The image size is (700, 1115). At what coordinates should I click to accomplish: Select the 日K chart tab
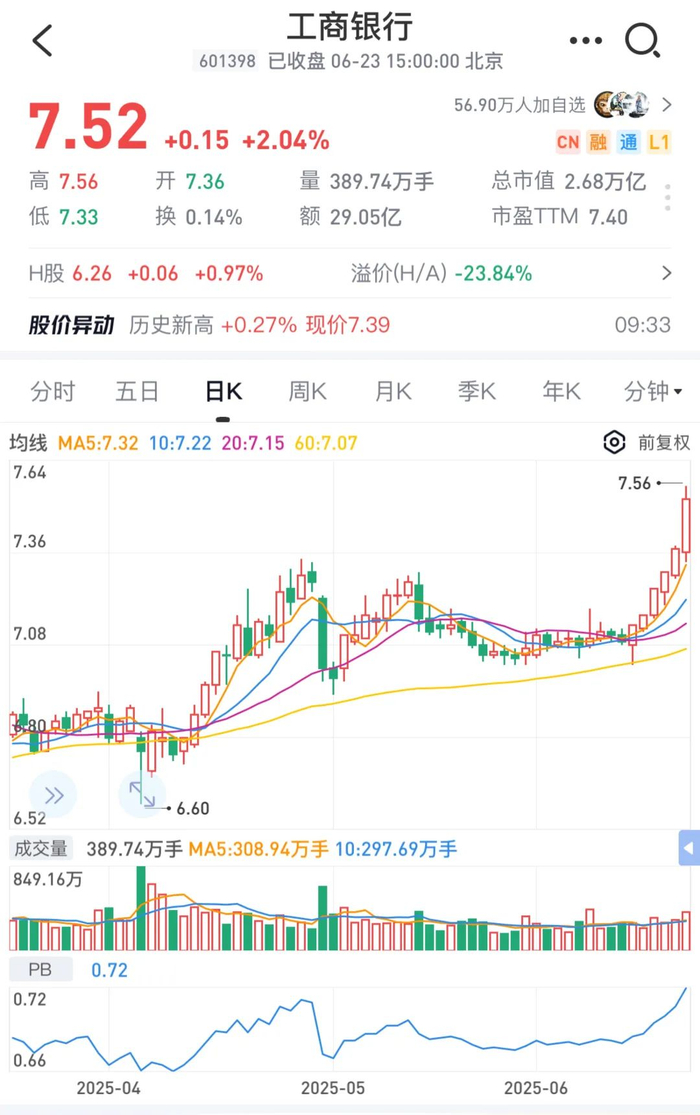[223, 392]
